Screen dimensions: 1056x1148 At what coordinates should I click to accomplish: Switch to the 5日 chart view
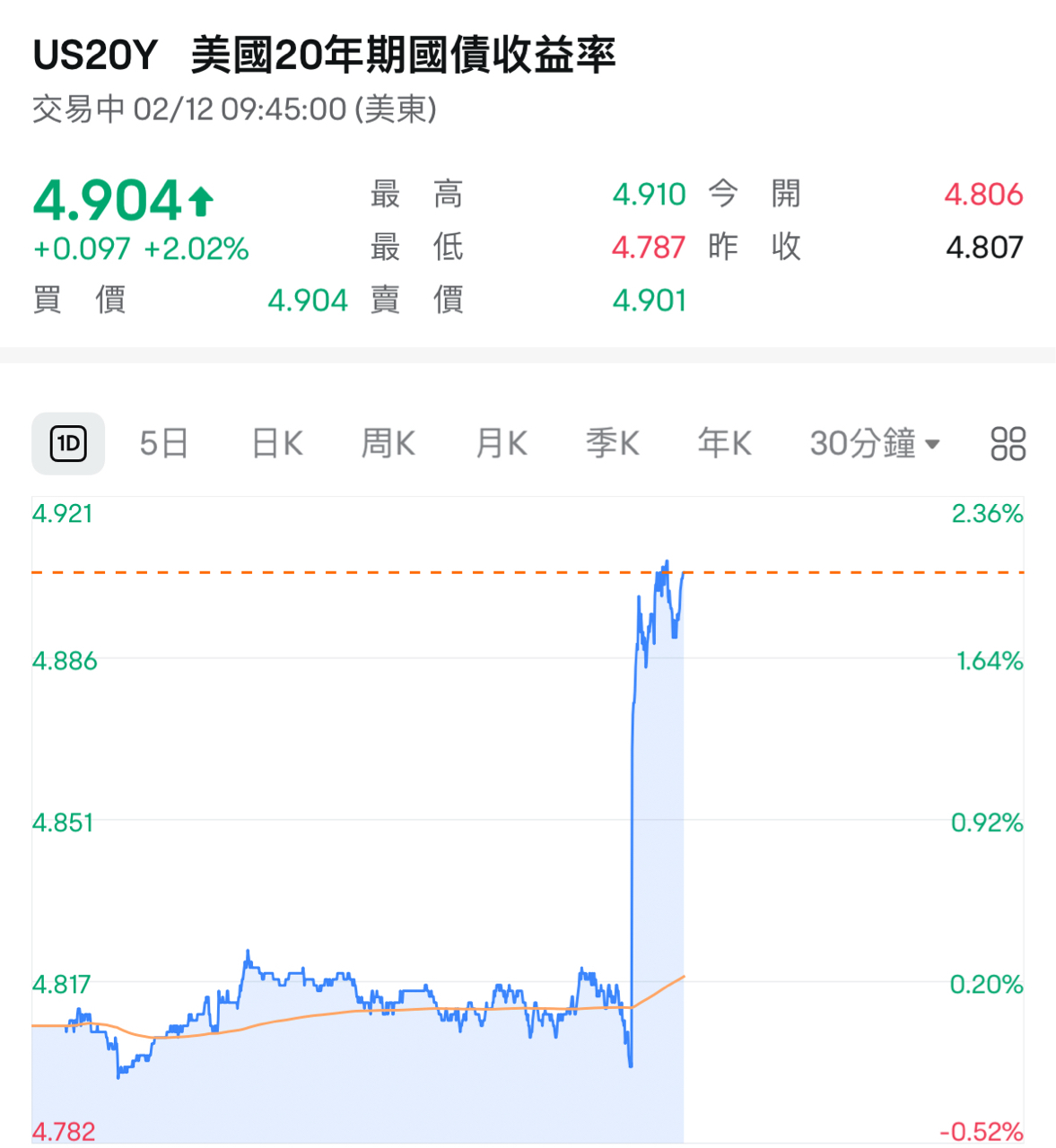tap(164, 443)
